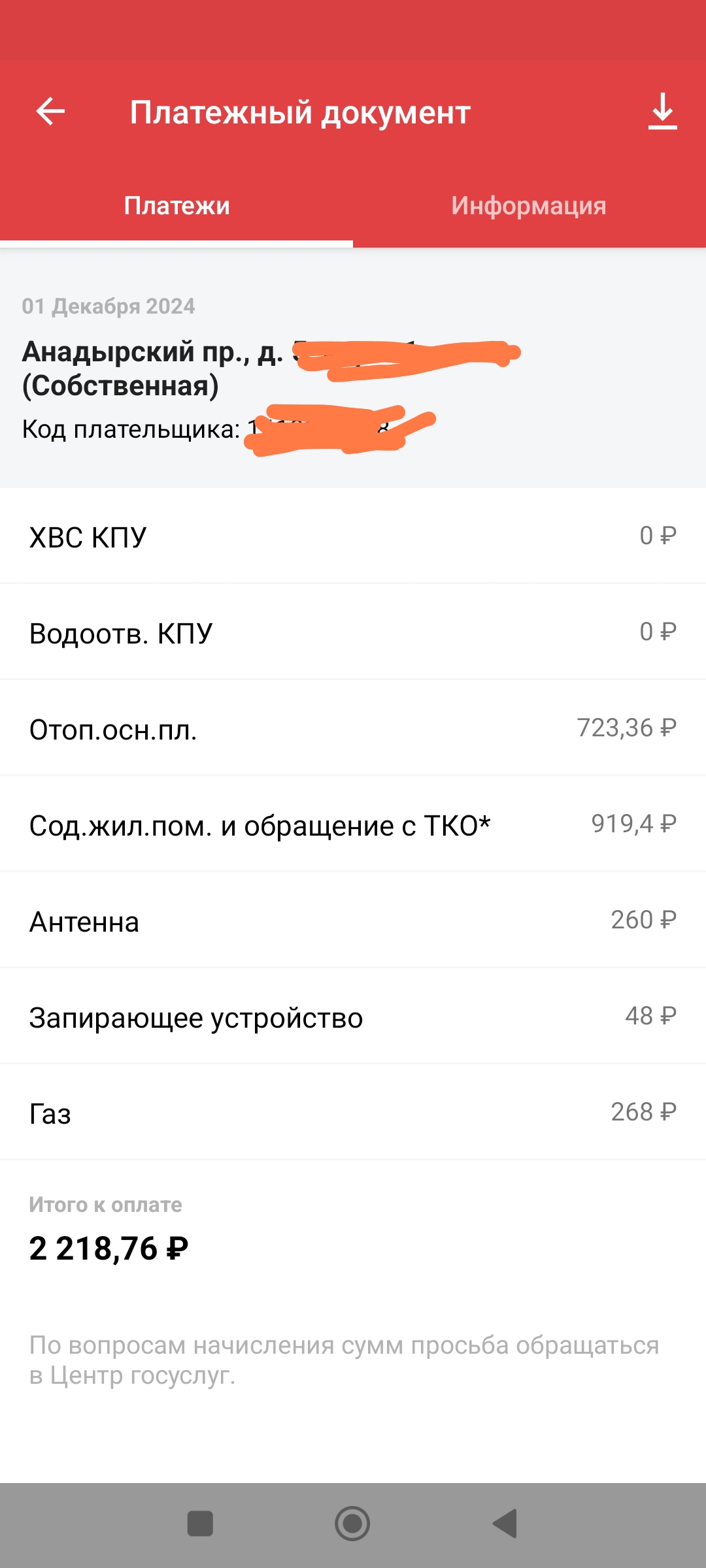Switch to the Информация tab

529,206
